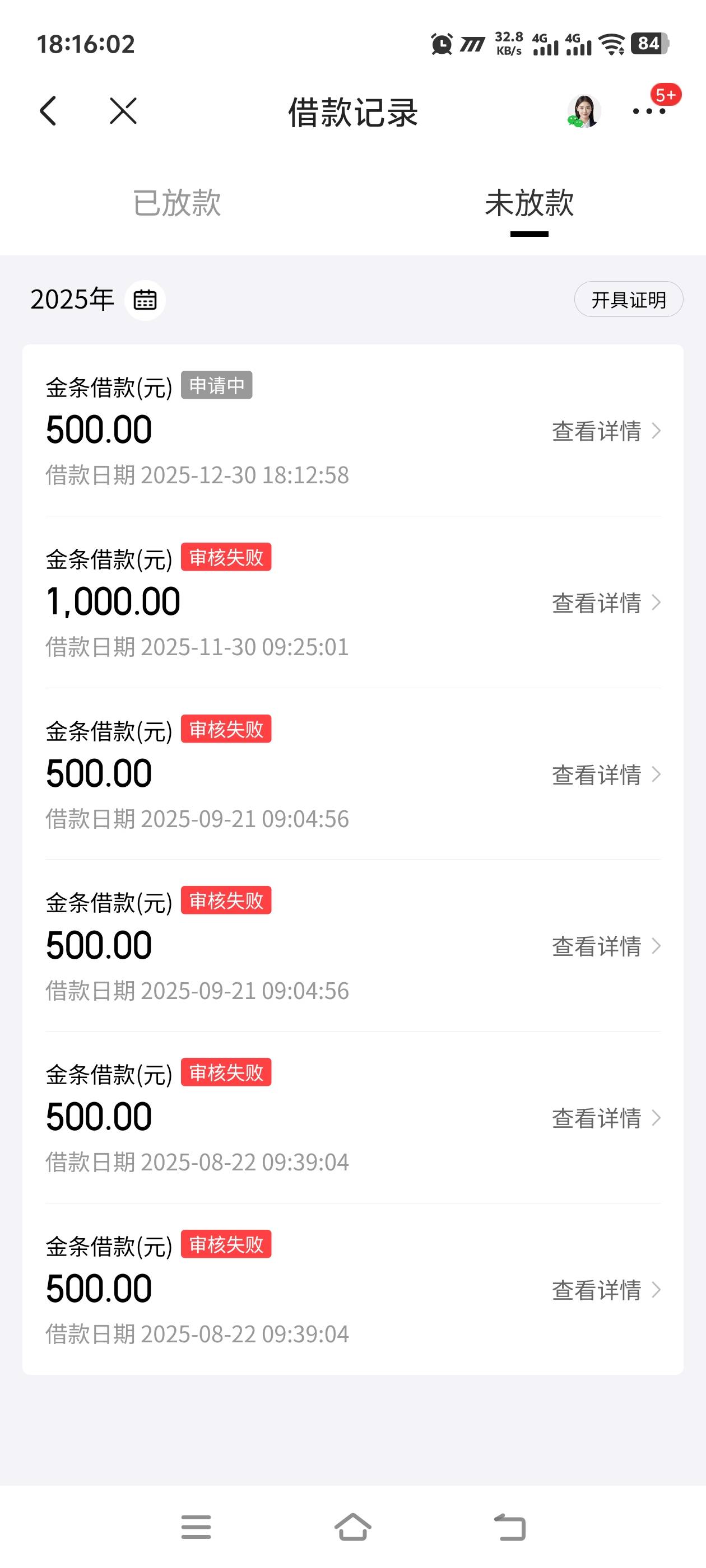
Task: Open the three-dot overflow menu
Action: coord(649,111)
